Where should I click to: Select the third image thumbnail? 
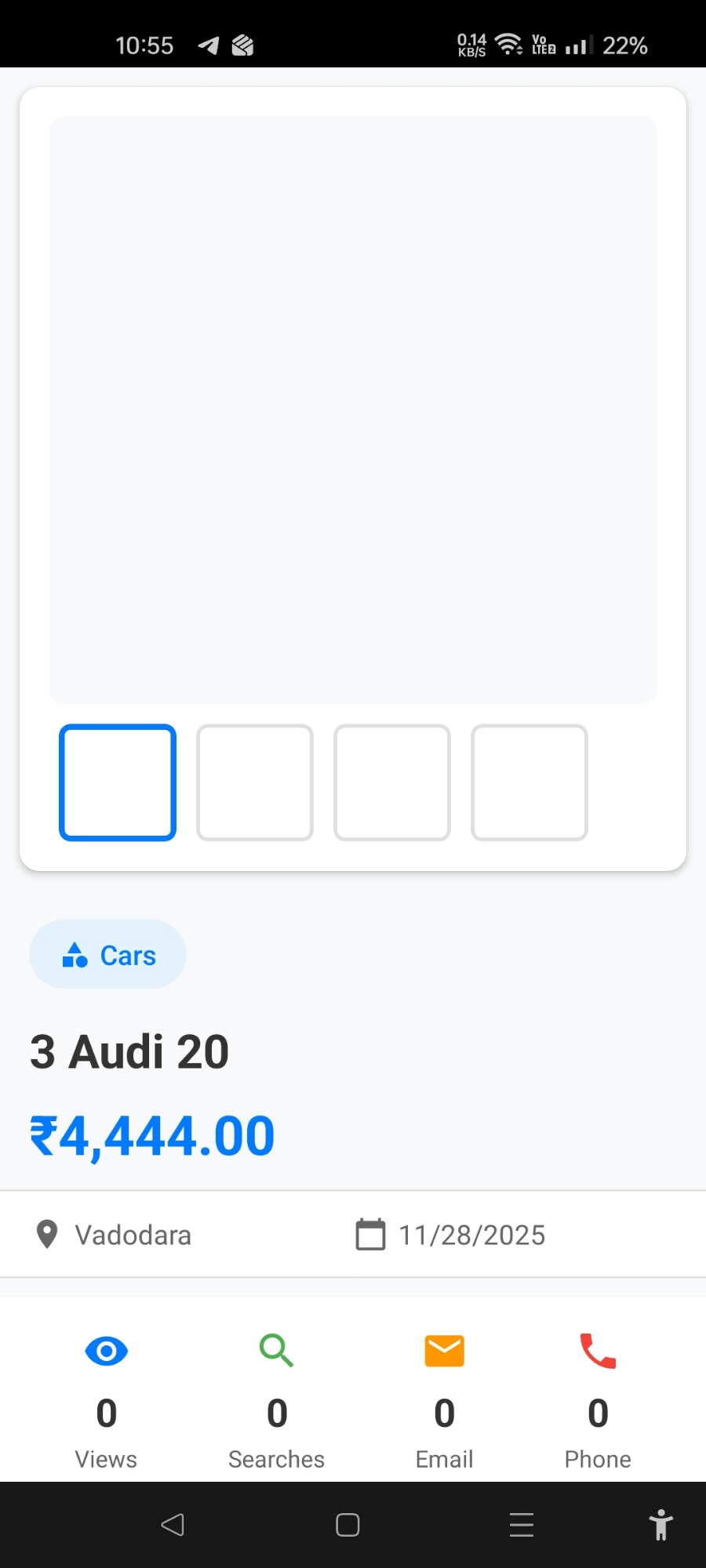392,782
